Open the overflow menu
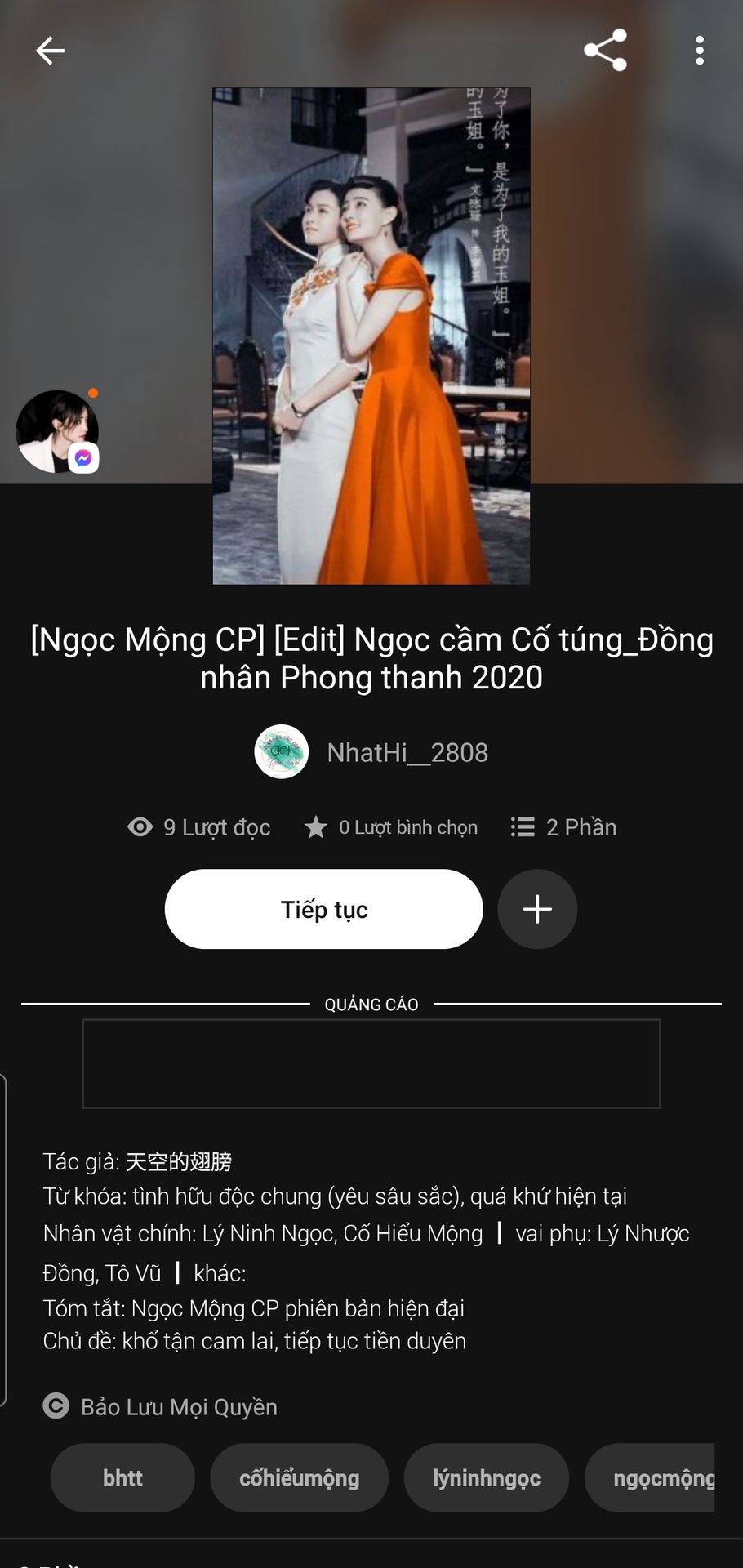 tap(699, 51)
